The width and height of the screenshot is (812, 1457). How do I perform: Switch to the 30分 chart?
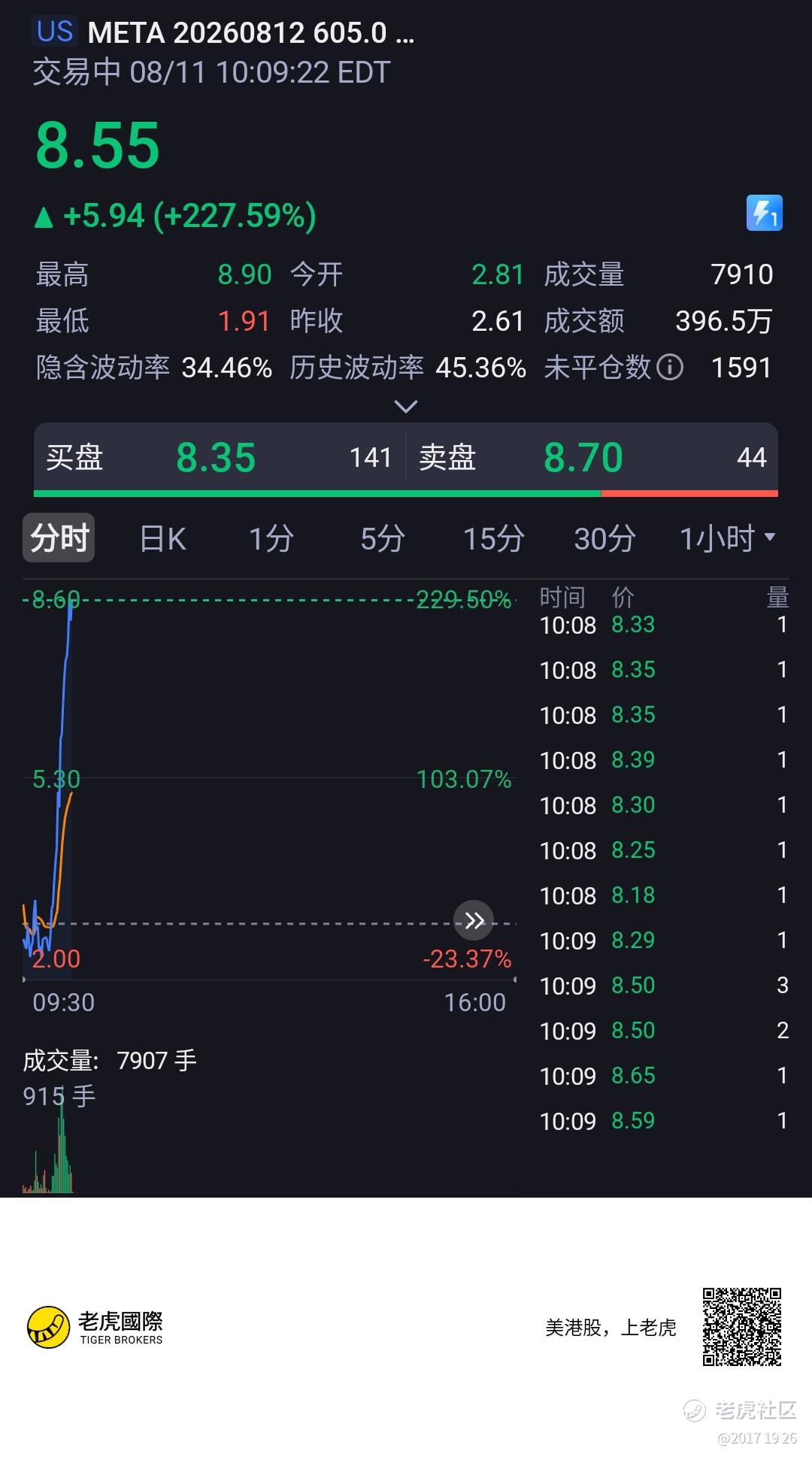[605, 539]
